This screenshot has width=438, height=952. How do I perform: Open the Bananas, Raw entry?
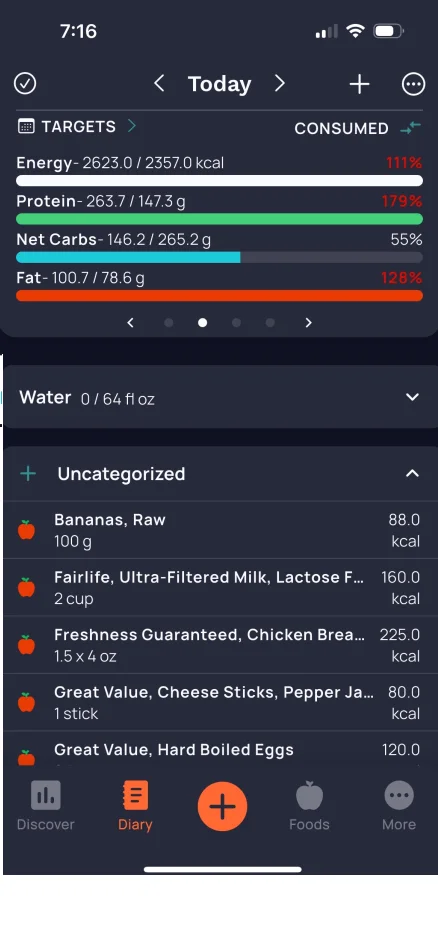(x=221, y=530)
